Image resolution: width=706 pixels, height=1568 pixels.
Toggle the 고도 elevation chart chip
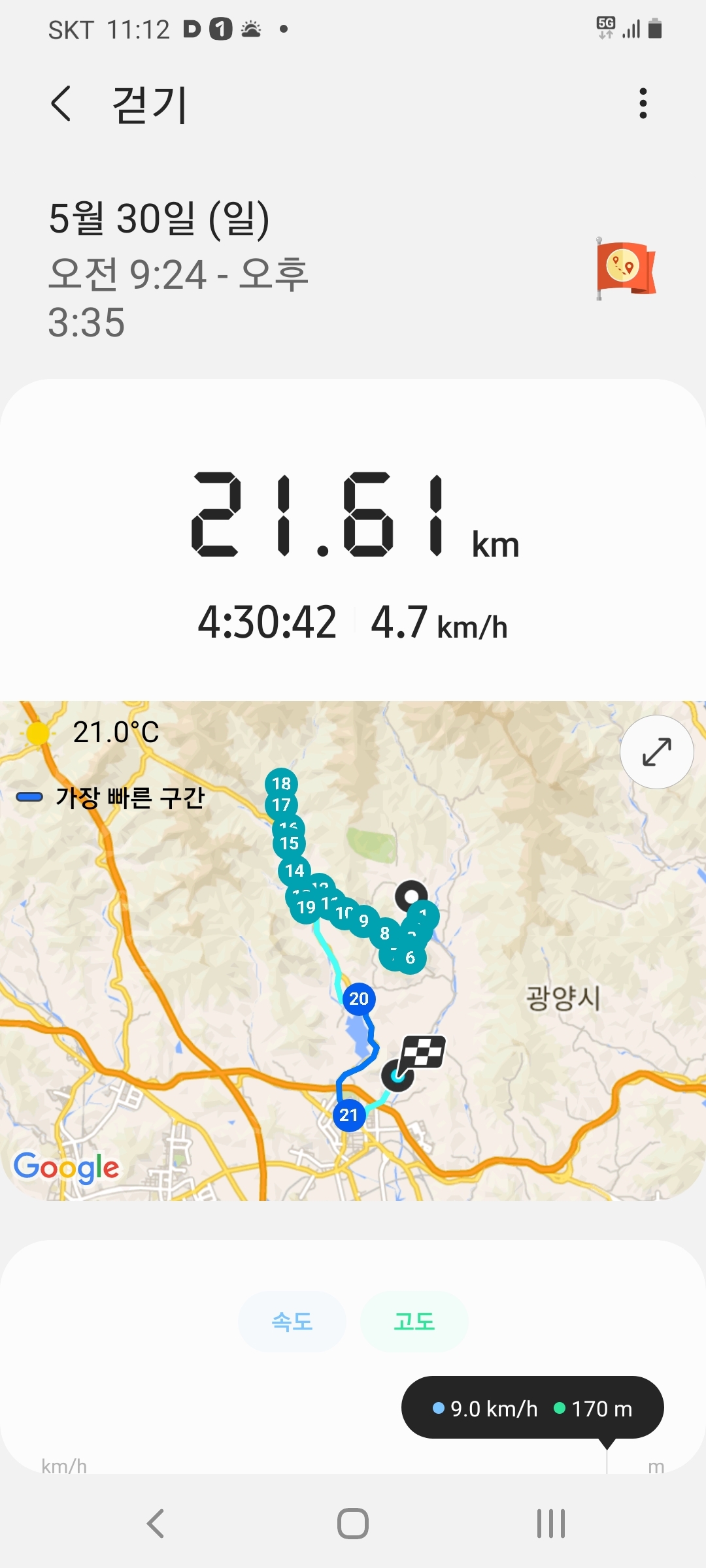point(414,1322)
